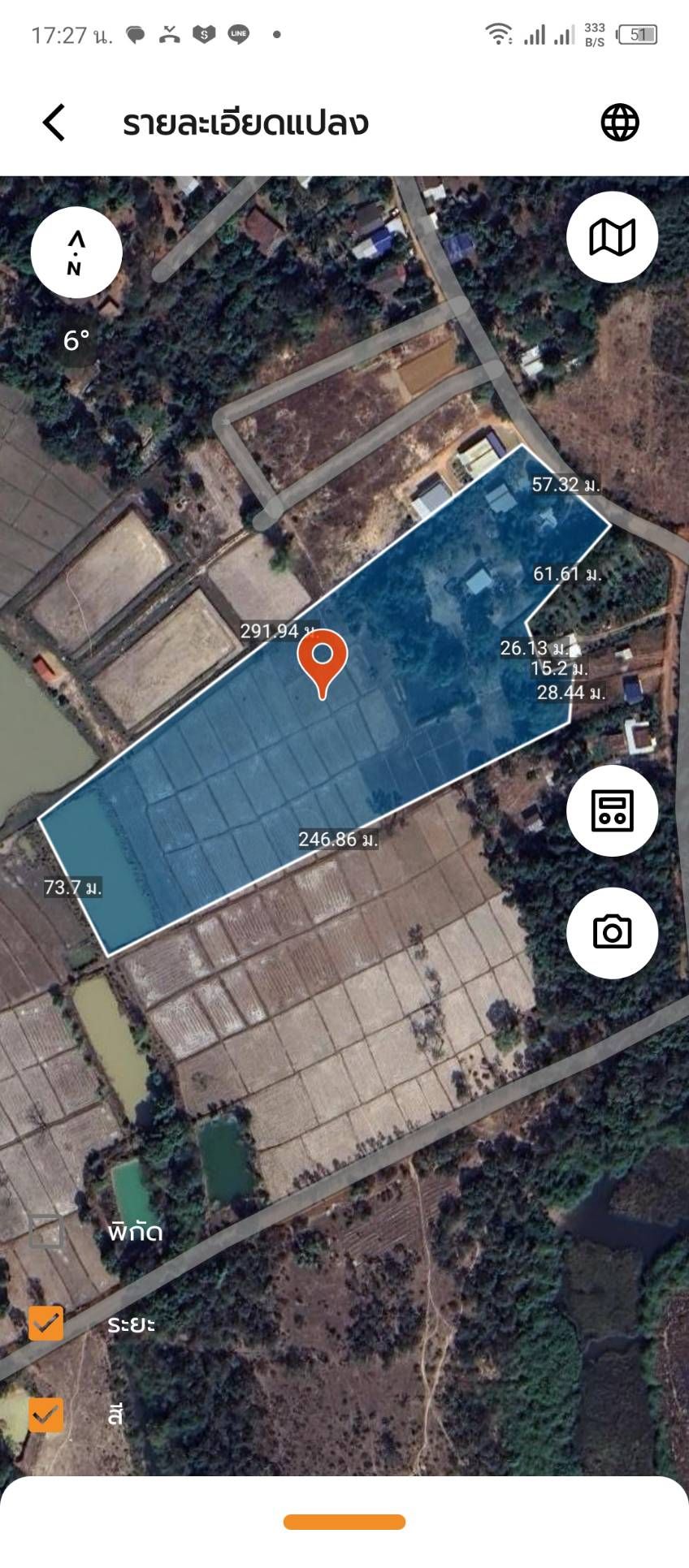Switch map layer type

[x=612, y=237]
